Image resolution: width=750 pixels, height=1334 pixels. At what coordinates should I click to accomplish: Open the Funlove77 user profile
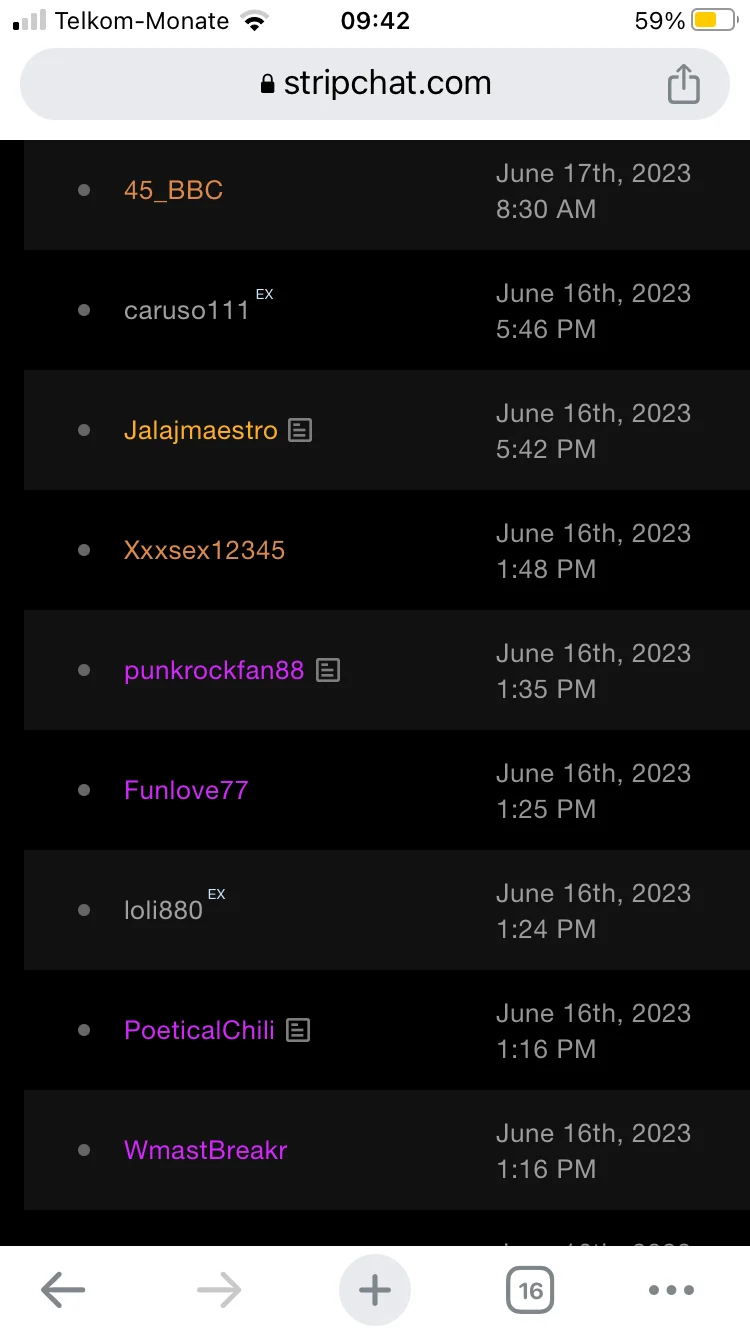(186, 790)
